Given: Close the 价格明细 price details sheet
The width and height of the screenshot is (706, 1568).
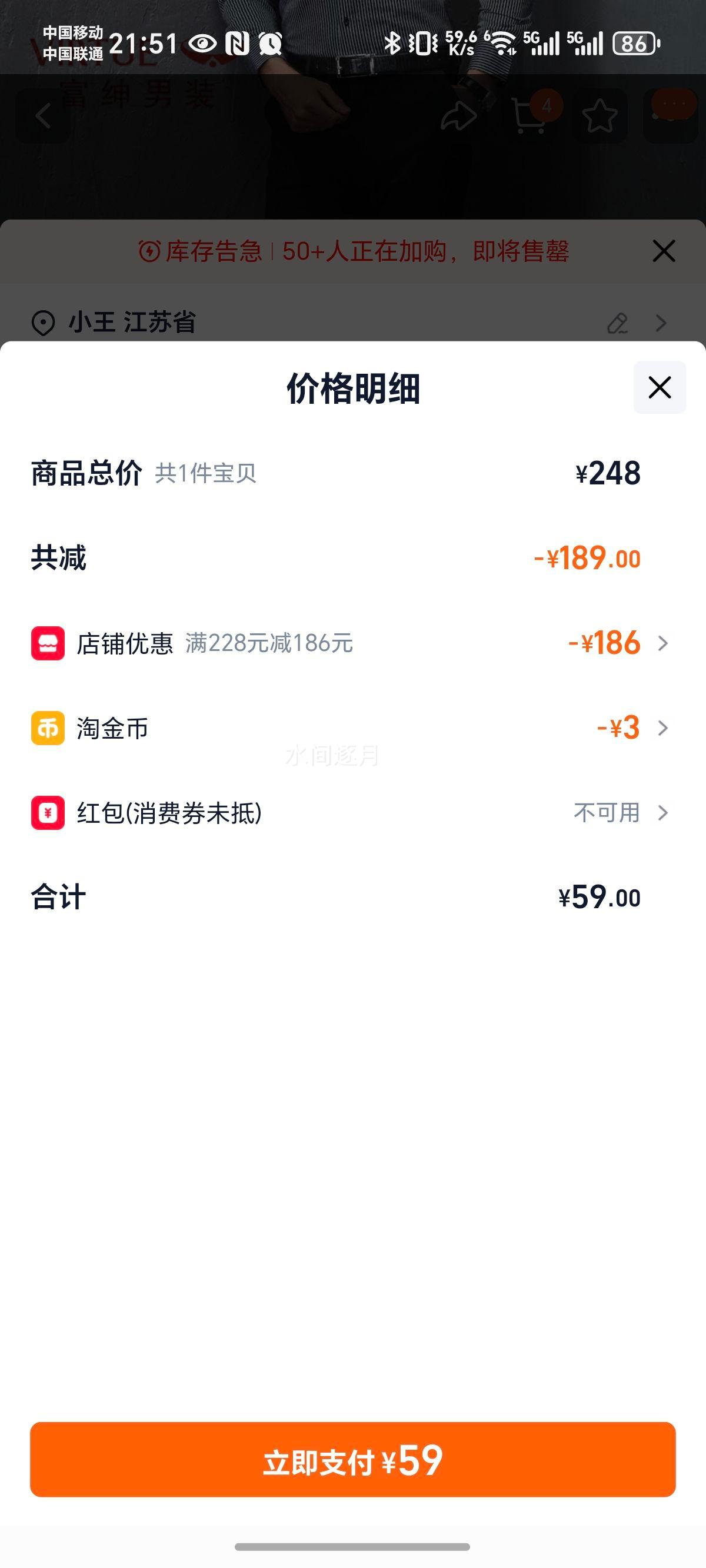Looking at the screenshot, I should point(659,387).
